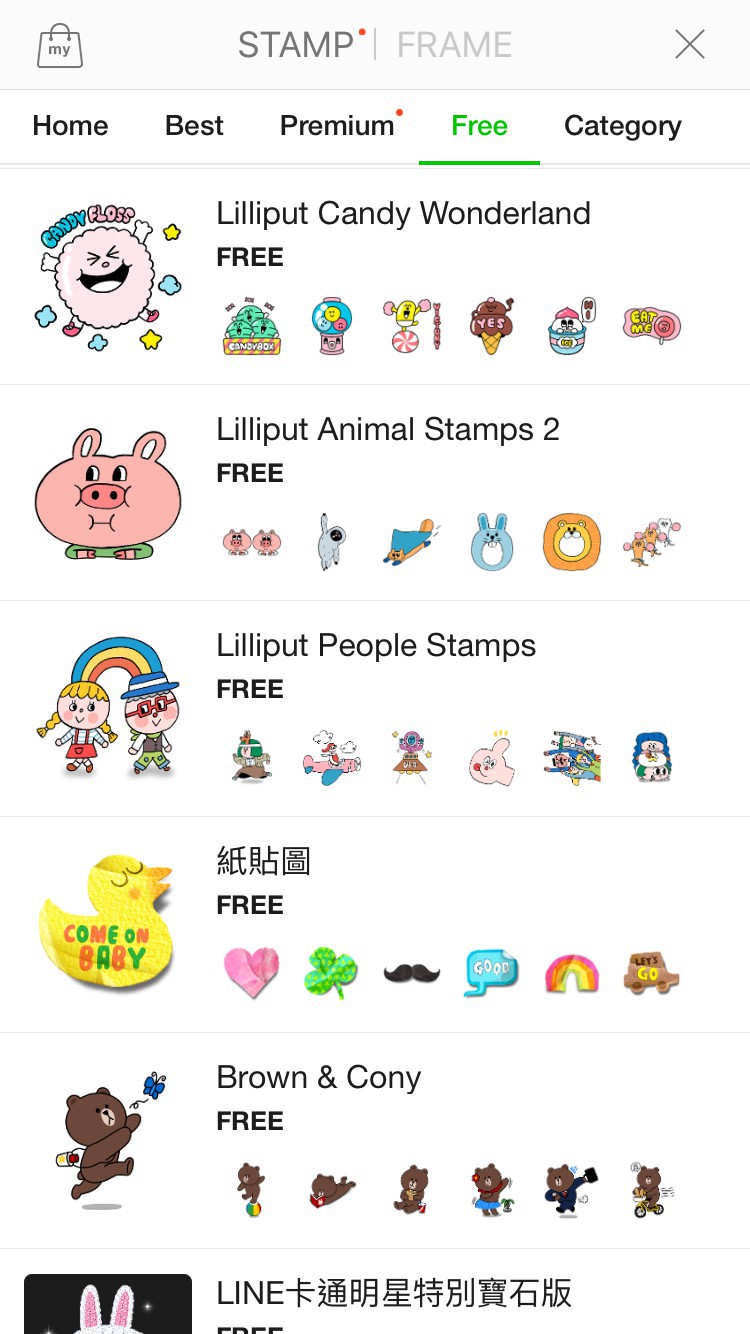The width and height of the screenshot is (750, 1334).
Task: Switch to the Best tab
Action: (x=194, y=126)
